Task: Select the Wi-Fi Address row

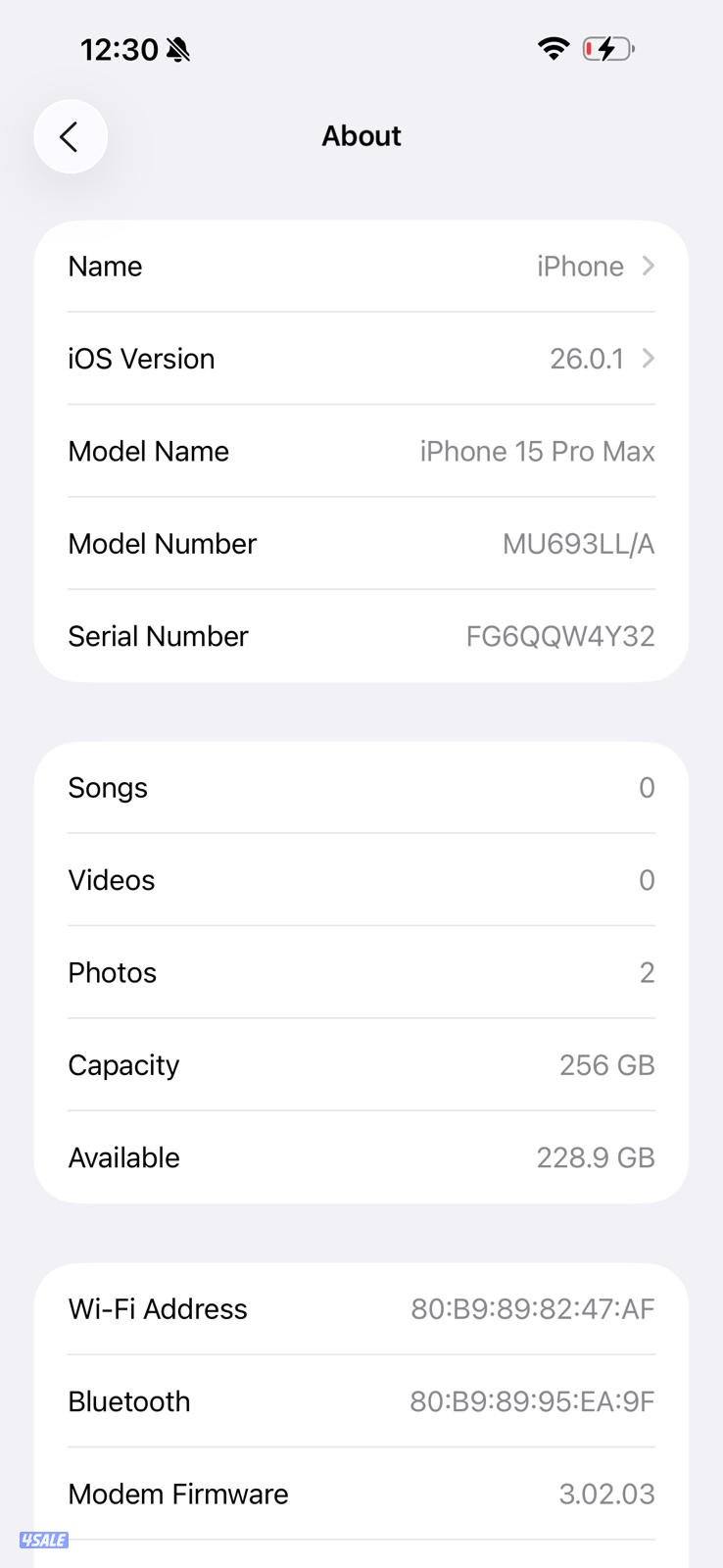Action: 361,1308
